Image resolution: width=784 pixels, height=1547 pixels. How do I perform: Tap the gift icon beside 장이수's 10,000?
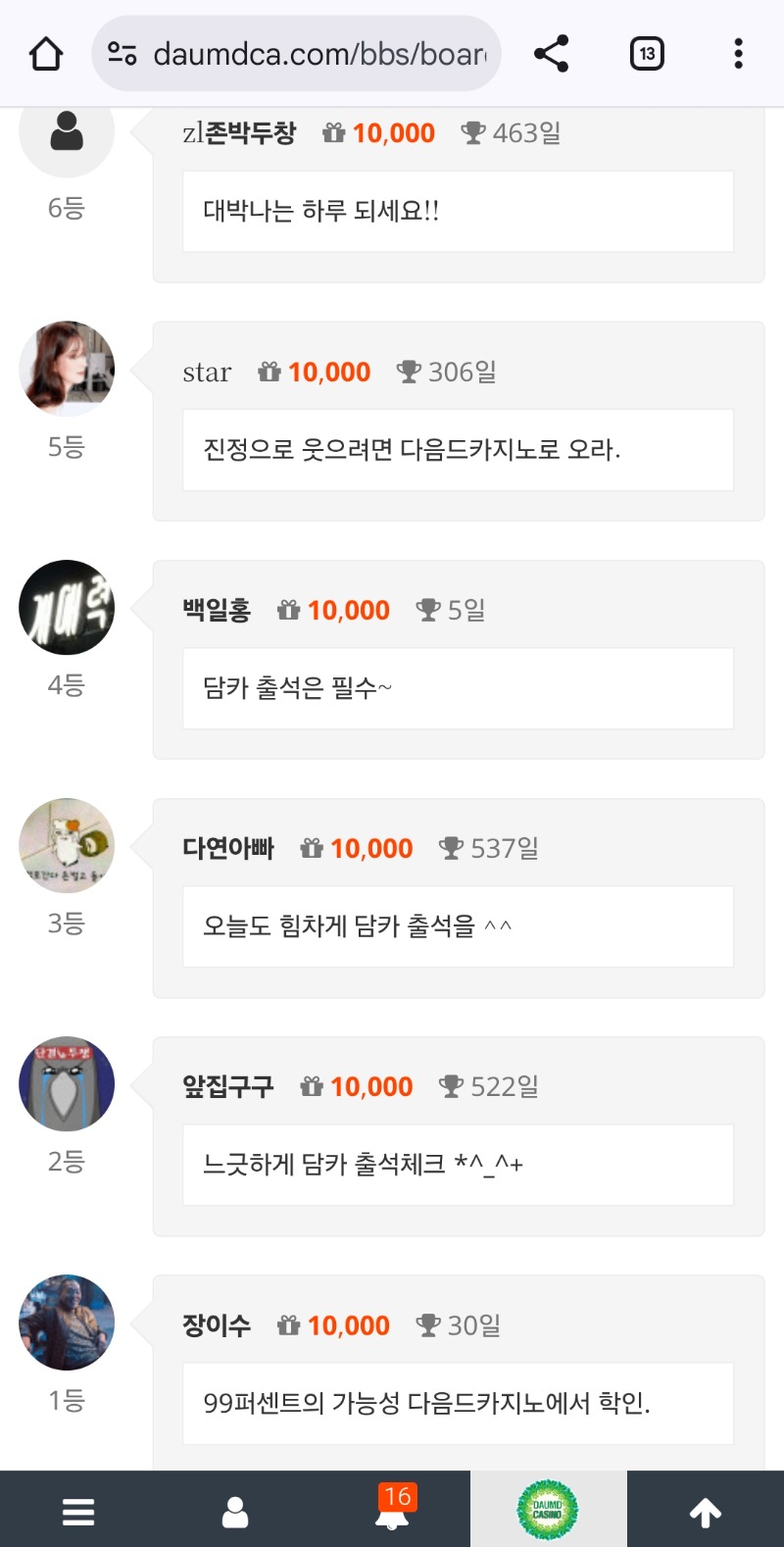click(x=288, y=1324)
